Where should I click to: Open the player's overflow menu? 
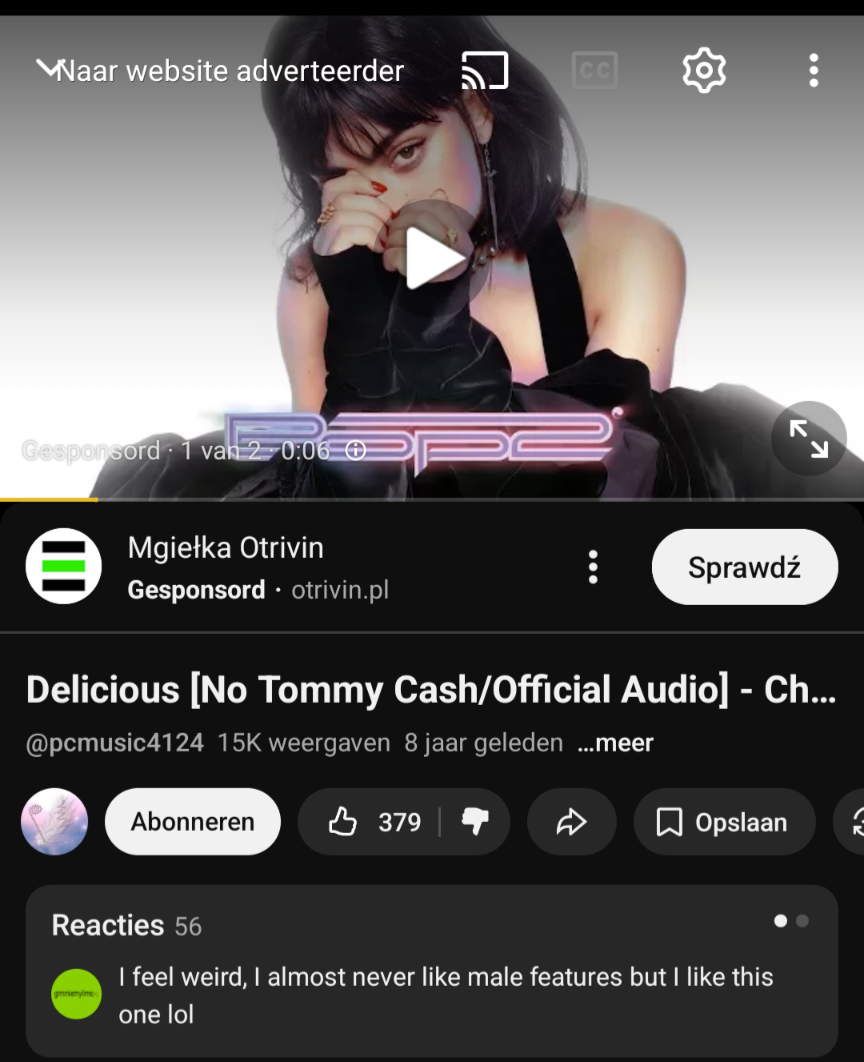813,71
